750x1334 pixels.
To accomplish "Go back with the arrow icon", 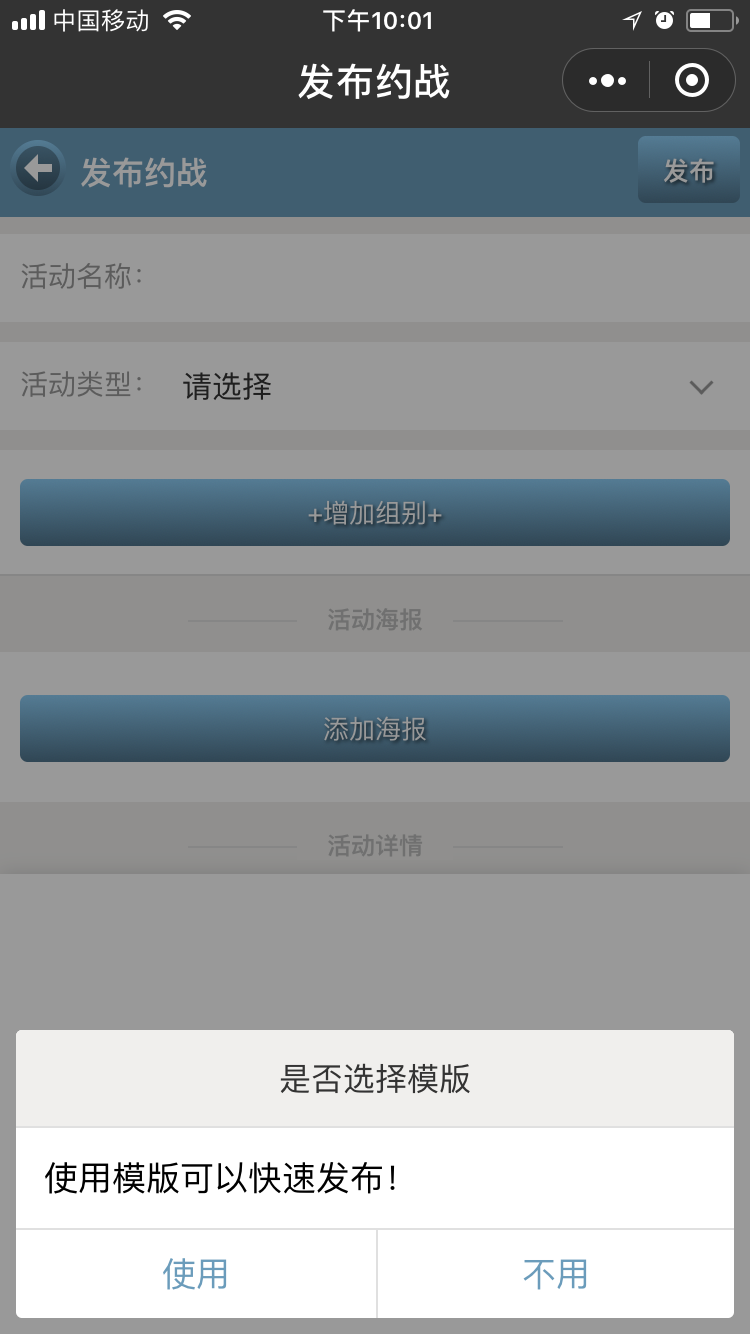I will [38, 169].
